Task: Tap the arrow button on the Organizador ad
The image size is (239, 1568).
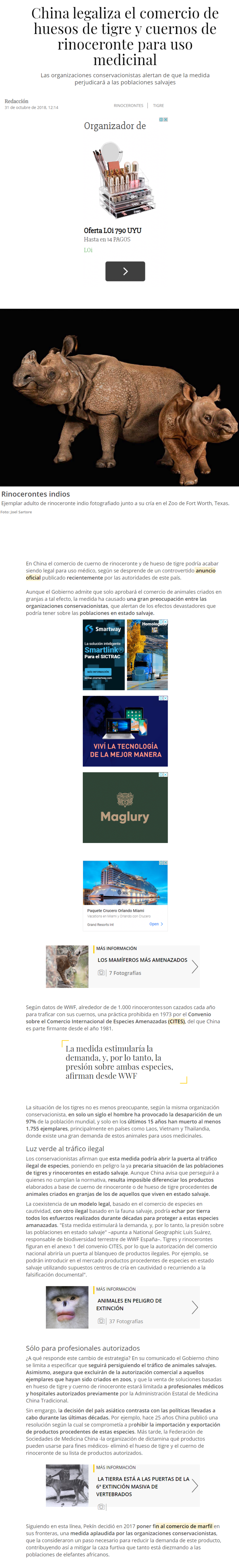Action: (x=125, y=271)
